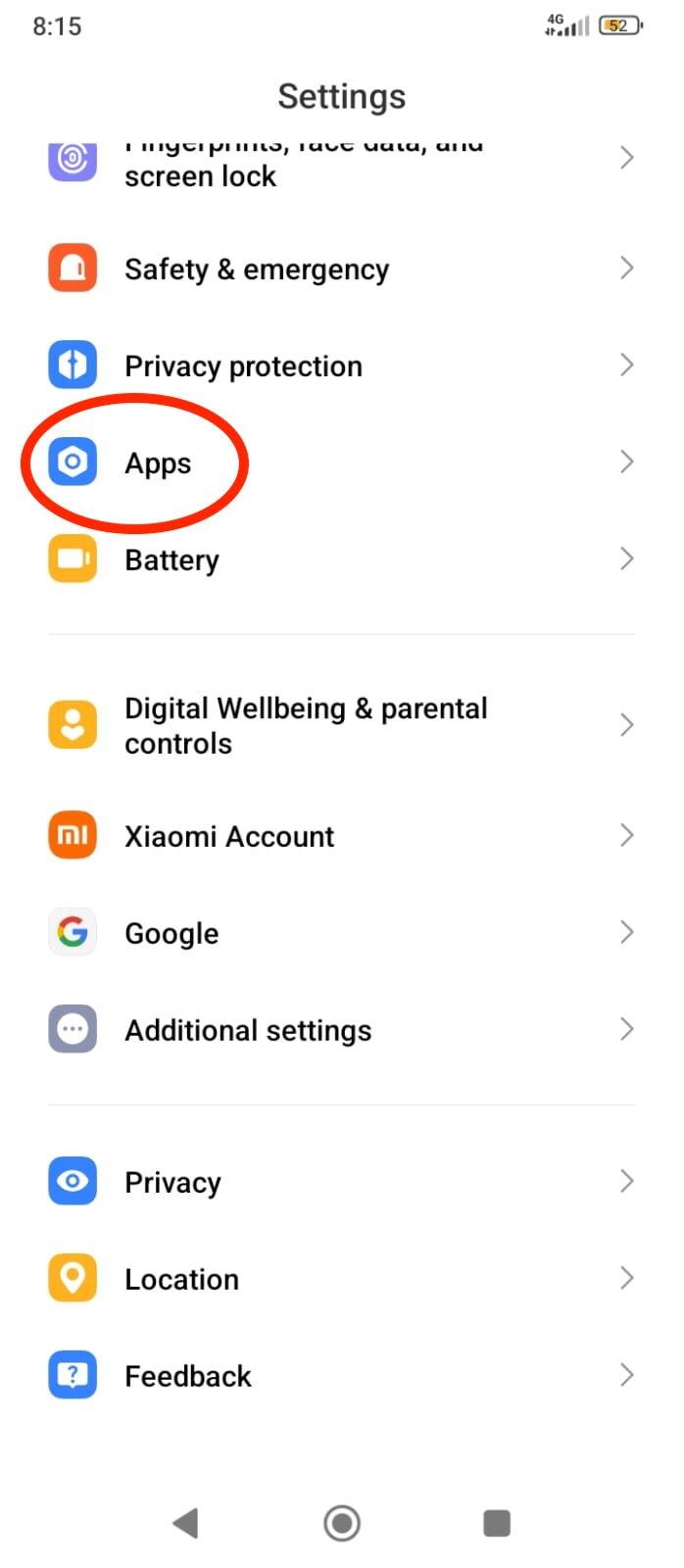Go to home screen via home button
684x1568 pixels.
point(342,1523)
